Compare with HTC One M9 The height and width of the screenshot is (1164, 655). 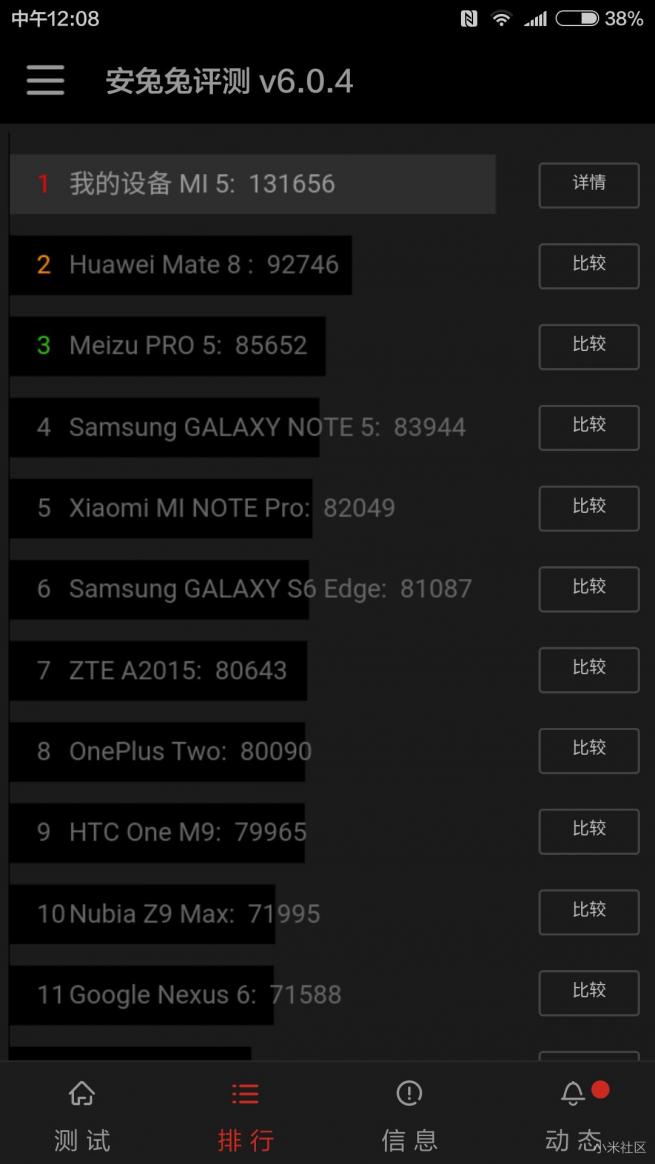coord(588,831)
